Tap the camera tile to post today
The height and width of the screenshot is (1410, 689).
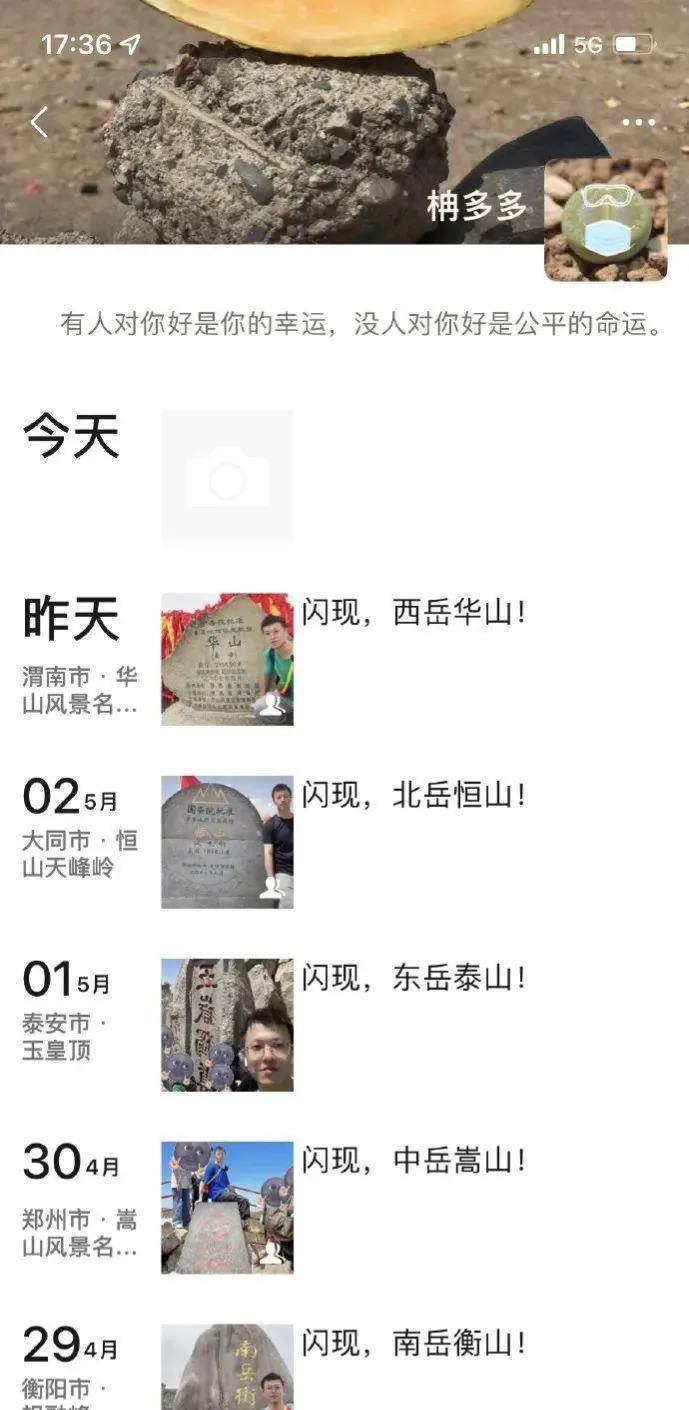pyautogui.click(x=227, y=477)
